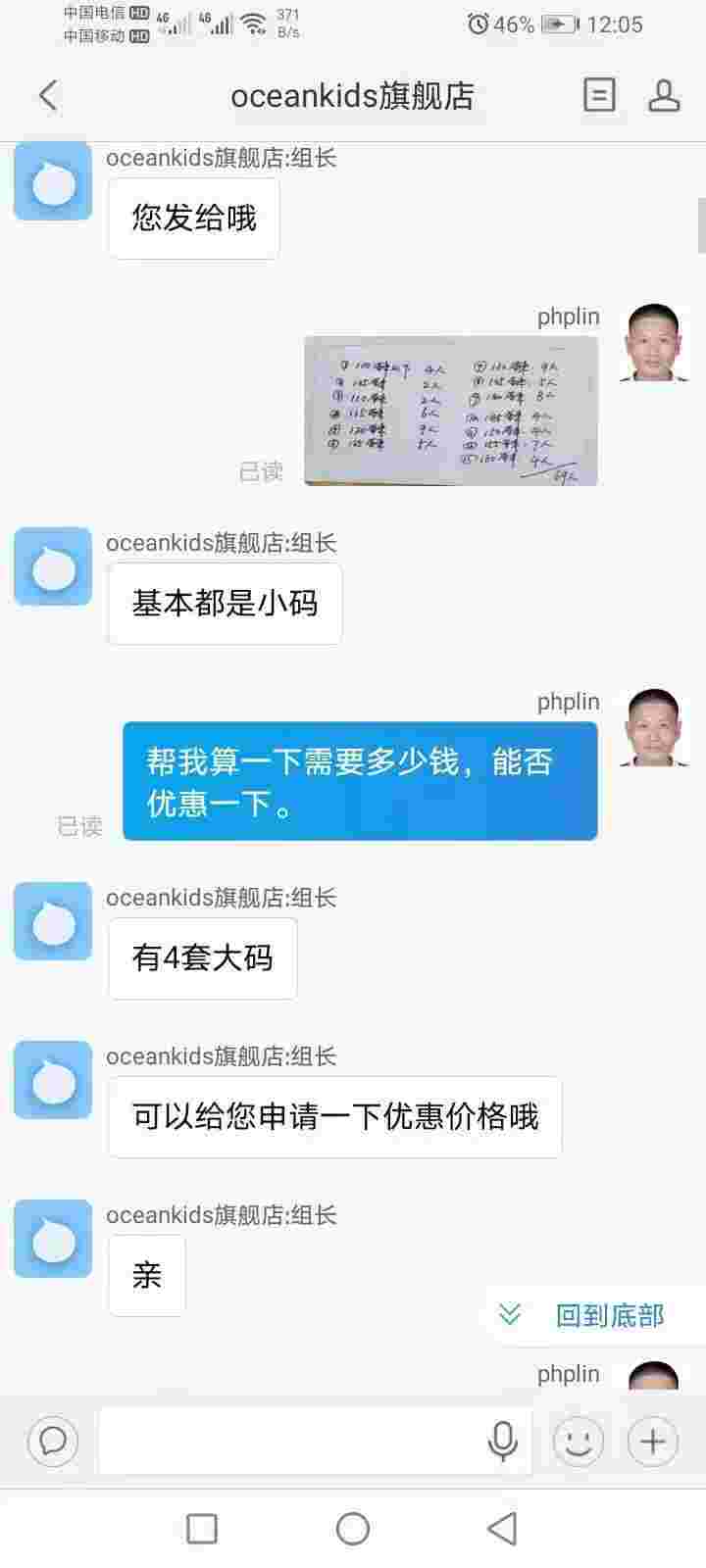706x1568 pixels.
Task: Open the shop profile icon
Action: 664,95
